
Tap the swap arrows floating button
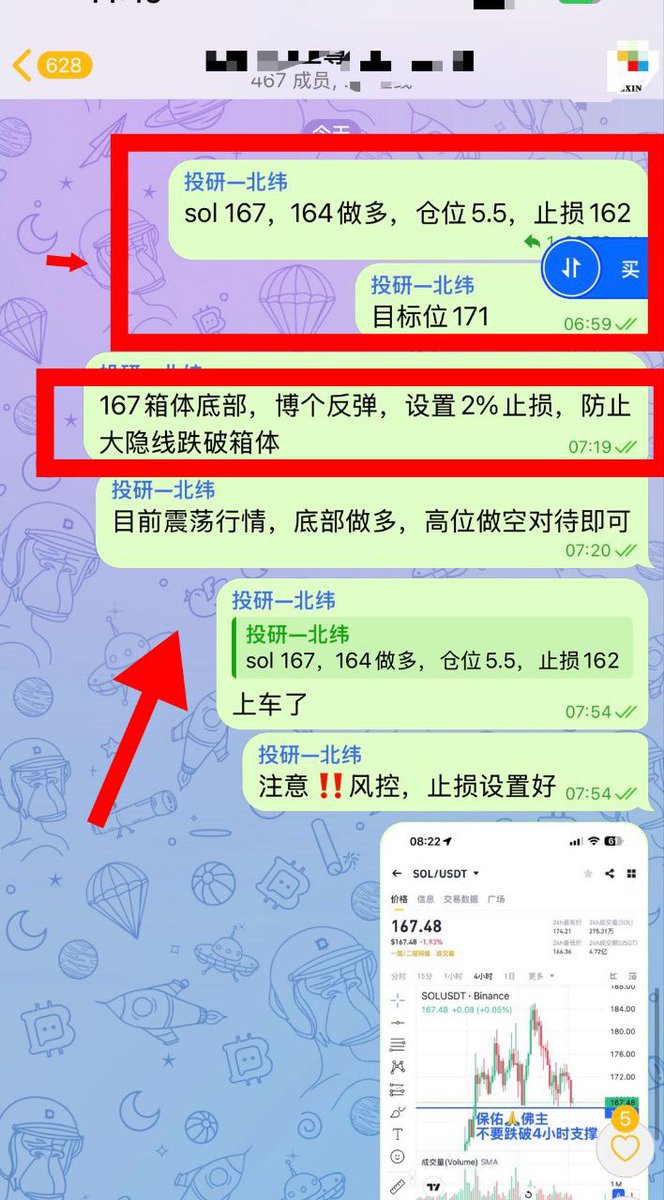[x=570, y=269]
